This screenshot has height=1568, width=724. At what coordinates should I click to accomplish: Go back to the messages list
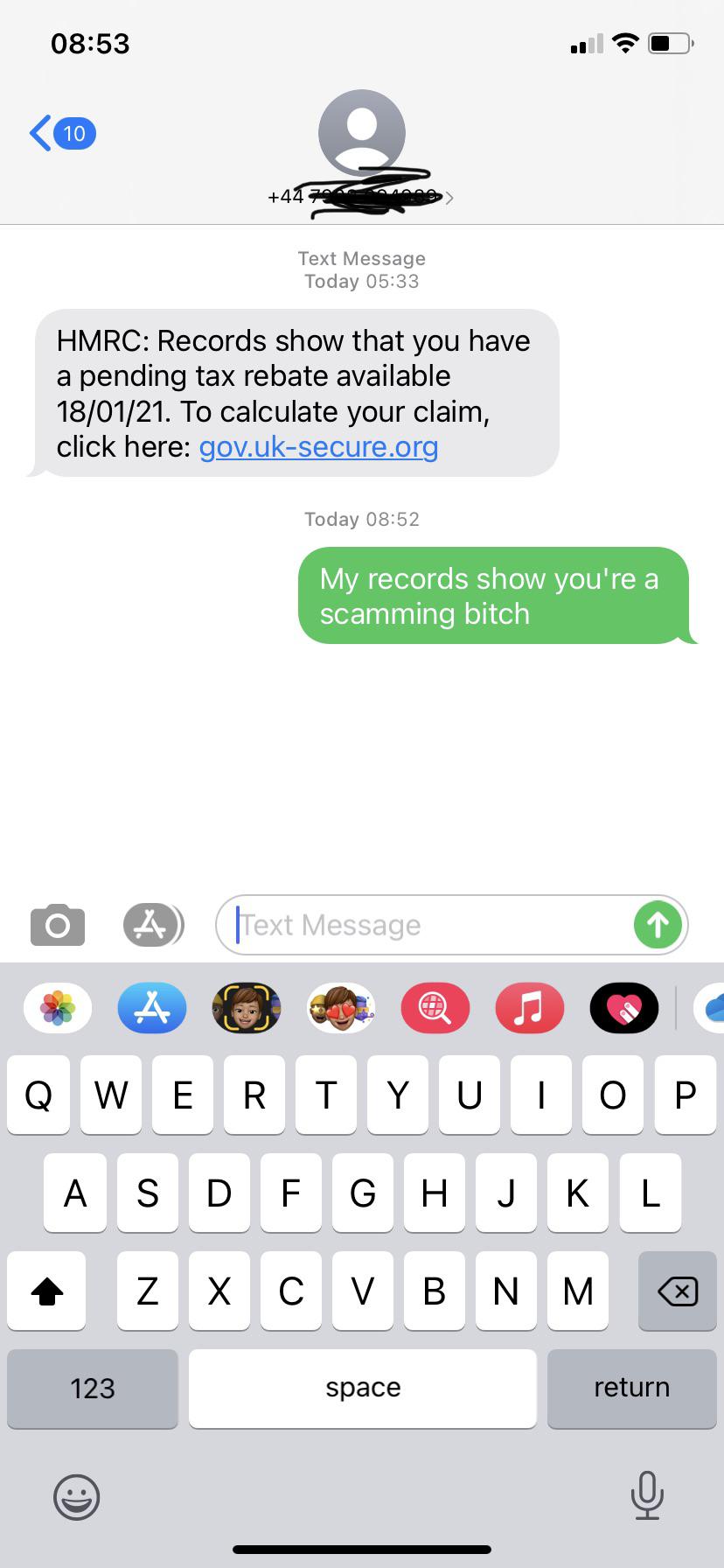point(59,133)
